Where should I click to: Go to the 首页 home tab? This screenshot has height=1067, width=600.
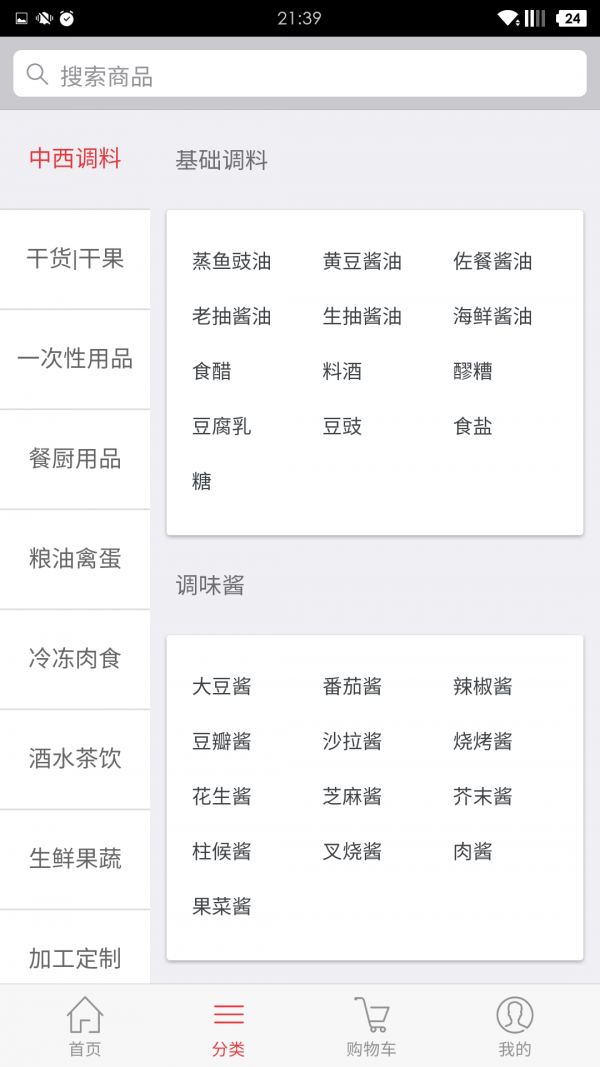(85, 1026)
